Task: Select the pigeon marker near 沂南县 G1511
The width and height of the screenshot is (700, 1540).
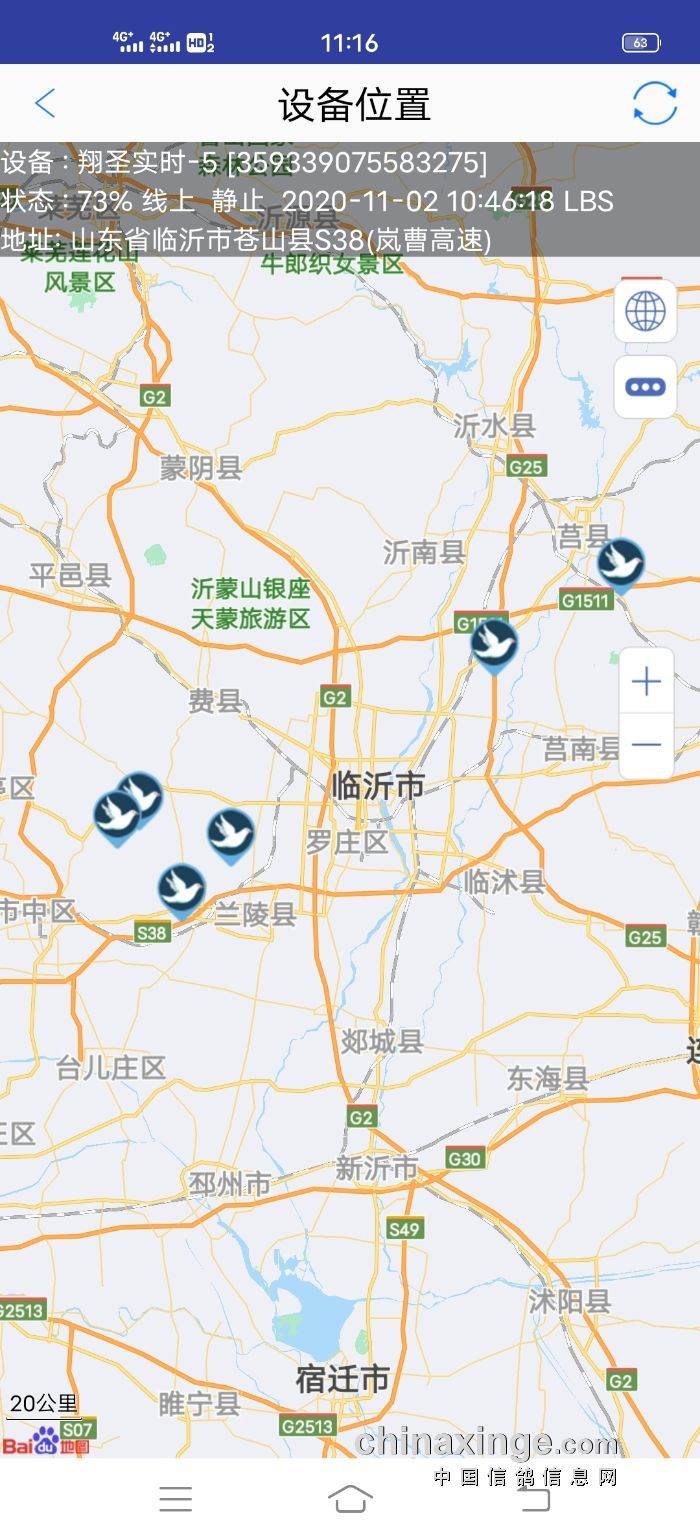Action: click(x=494, y=645)
